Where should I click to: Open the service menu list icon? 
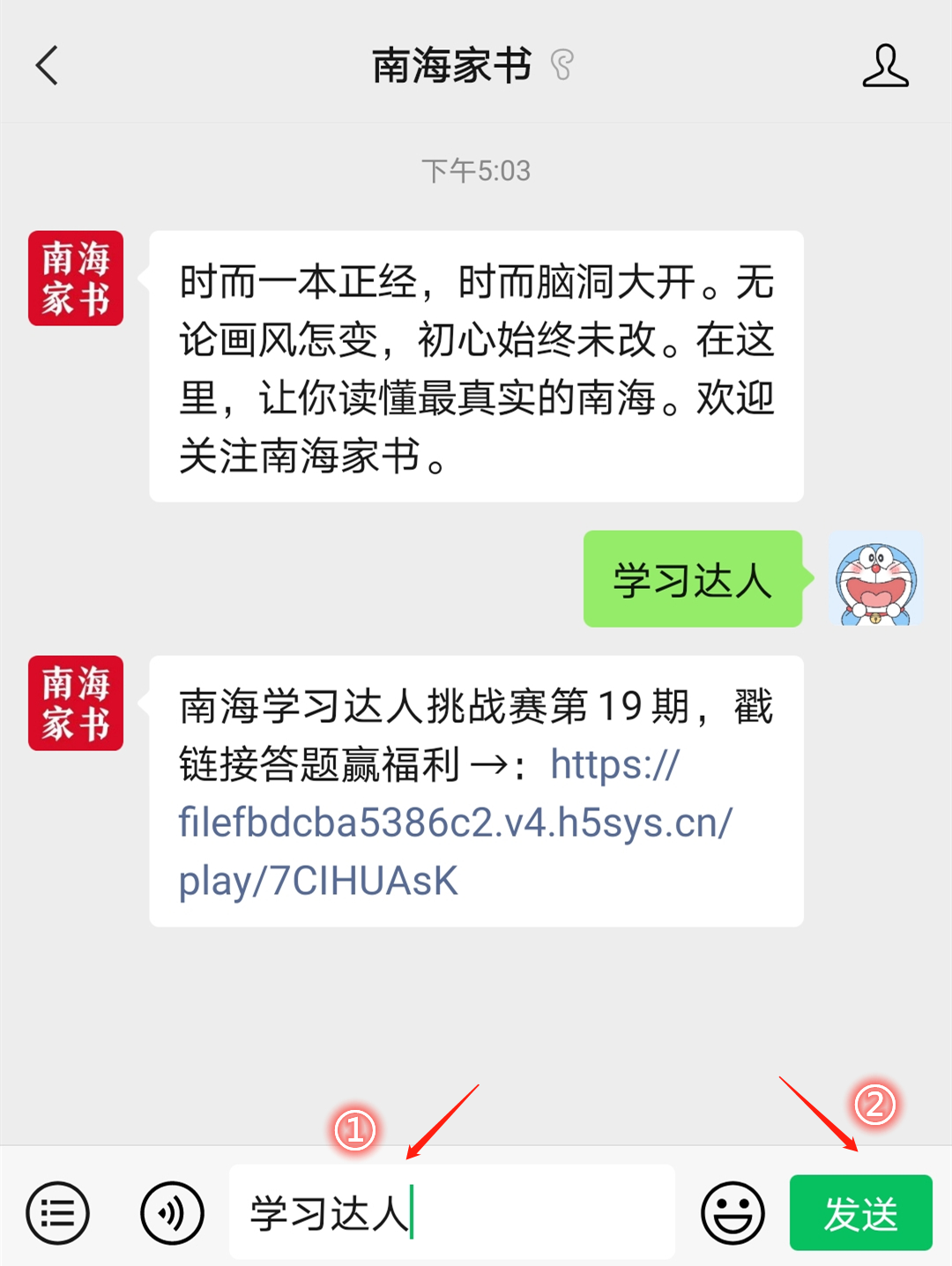tap(58, 1213)
